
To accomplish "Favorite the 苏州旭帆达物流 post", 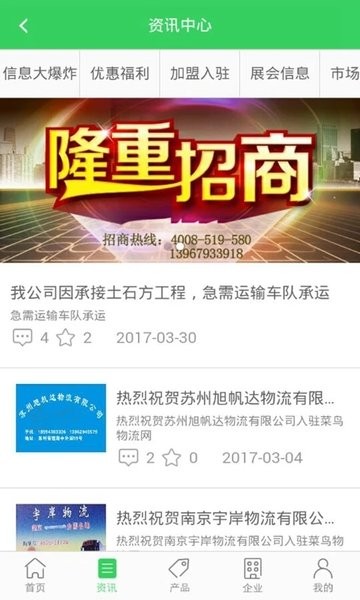I will click(x=171, y=458).
